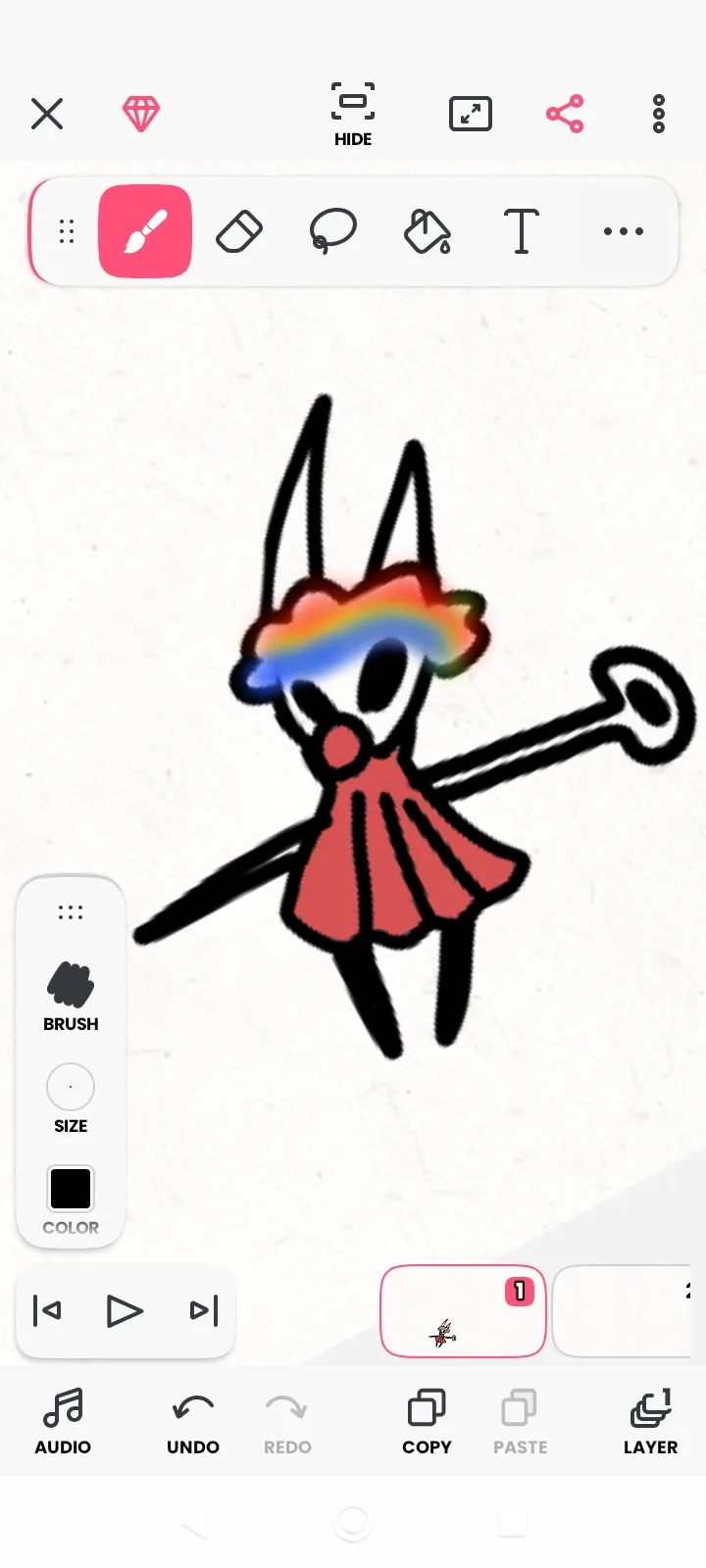The width and height of the screenshot is (706, 1568).
Task: Share the animation
Action: click(x=565, y=114)
